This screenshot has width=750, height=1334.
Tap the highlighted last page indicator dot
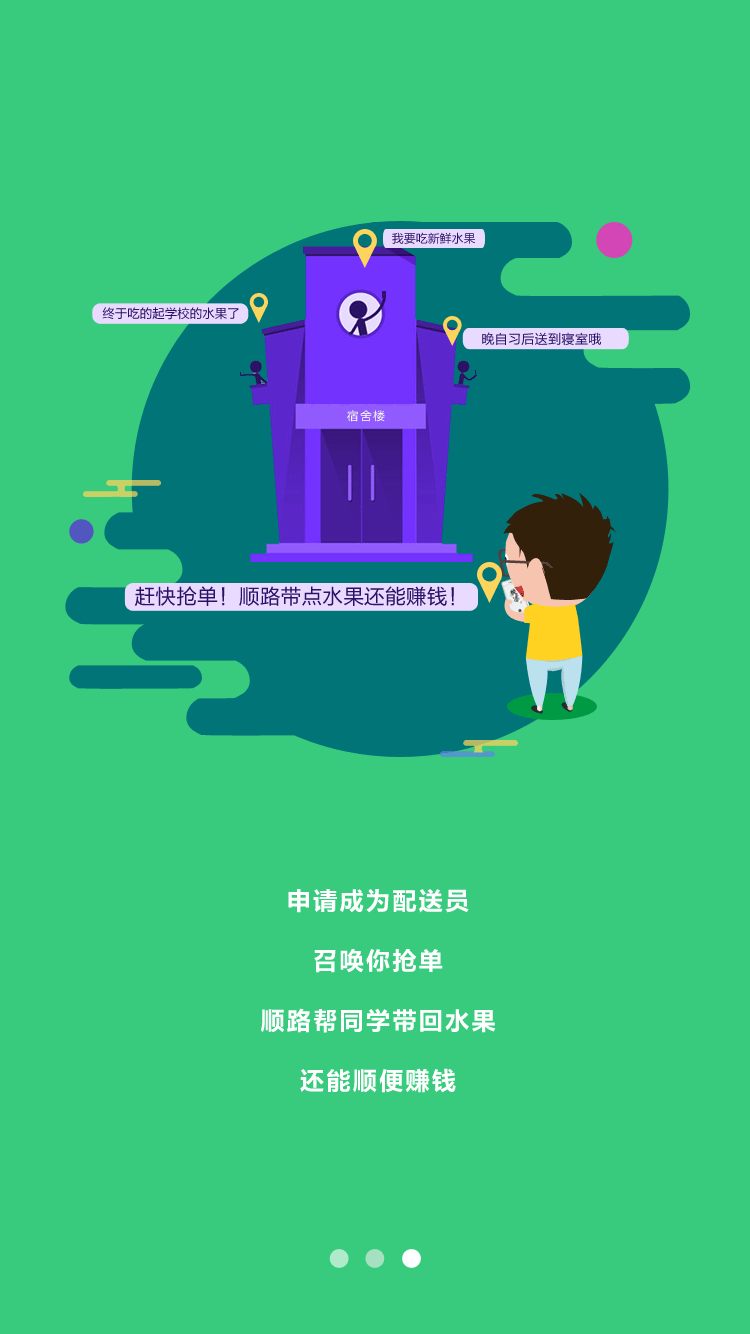point(411,1258)
